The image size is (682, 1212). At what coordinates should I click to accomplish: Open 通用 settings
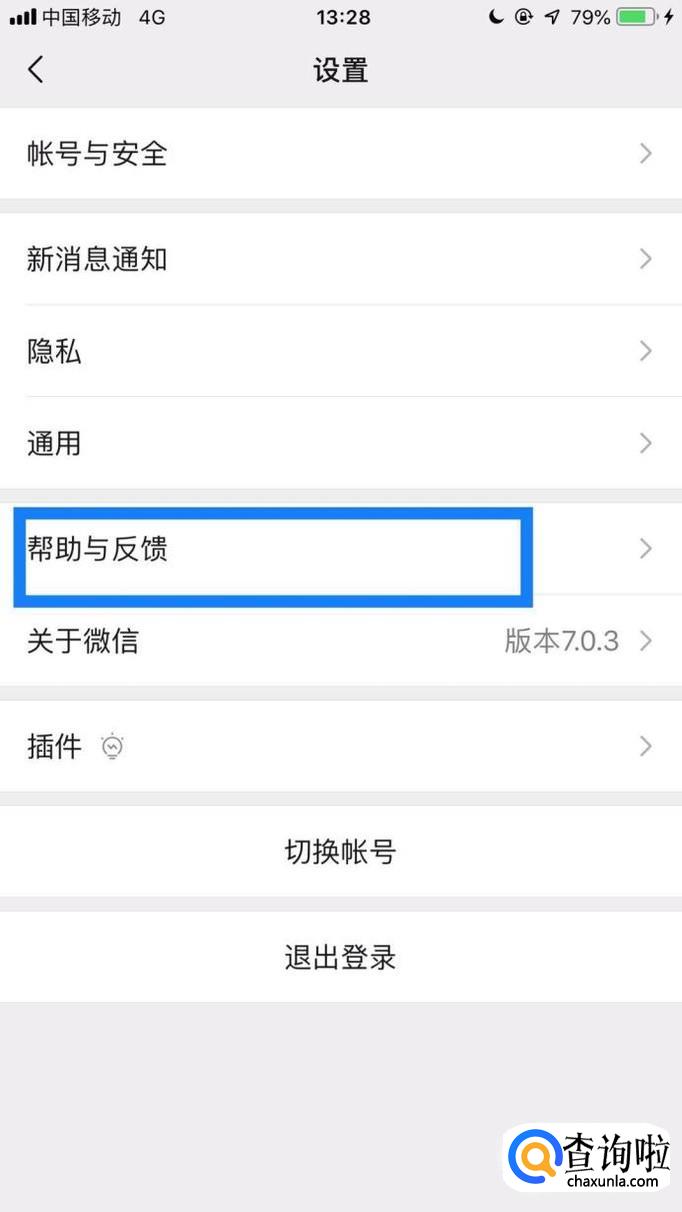(x=341, y=443)
